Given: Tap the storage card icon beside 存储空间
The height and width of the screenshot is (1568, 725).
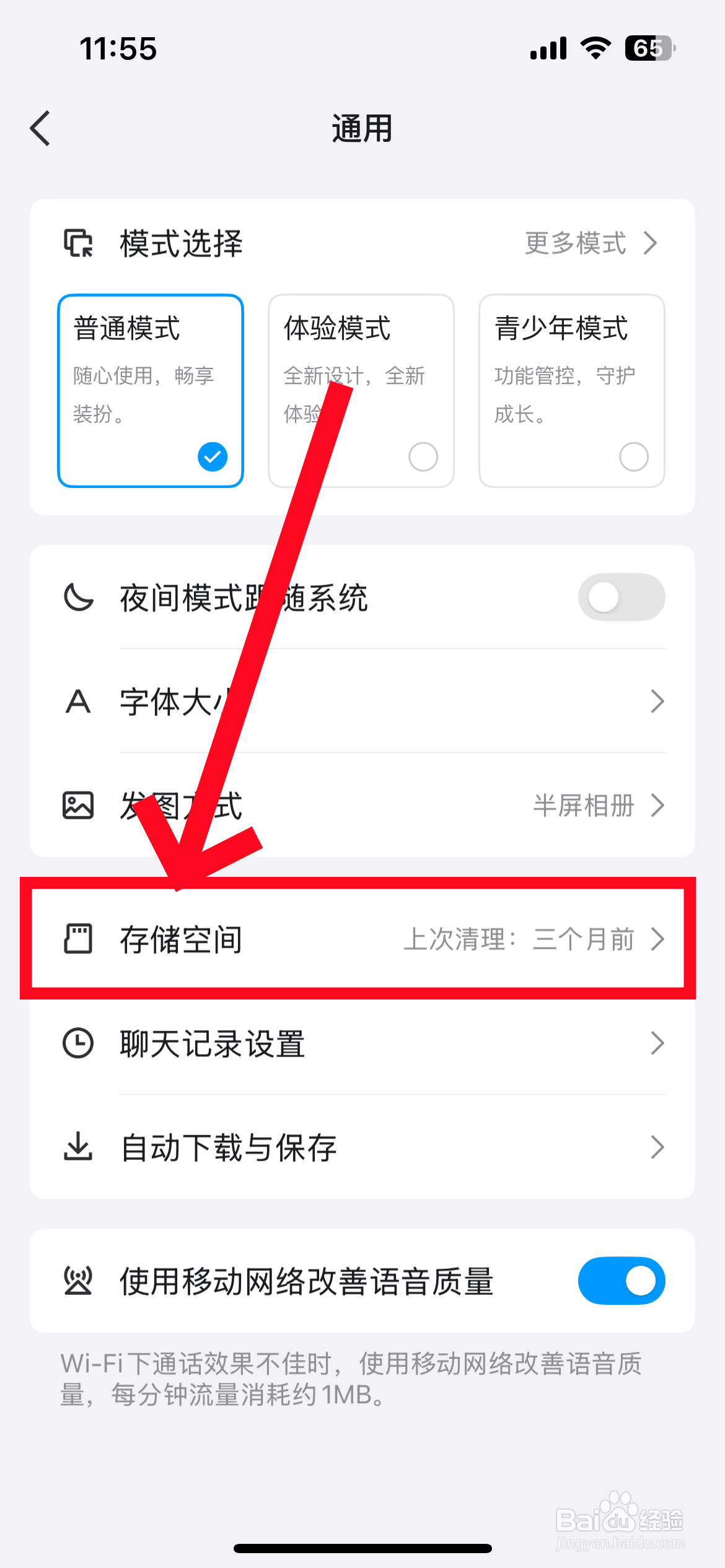Looking at the screenshot, I should (x=78, y=939).
